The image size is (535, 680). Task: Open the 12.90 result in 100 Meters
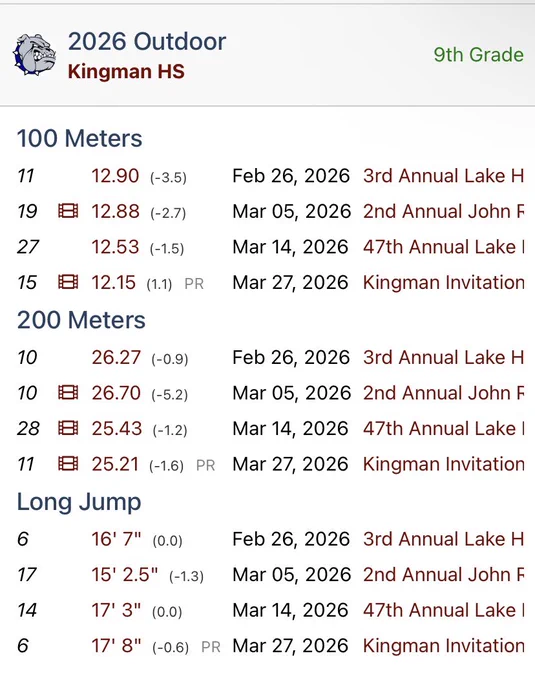[x=115, y=176]
